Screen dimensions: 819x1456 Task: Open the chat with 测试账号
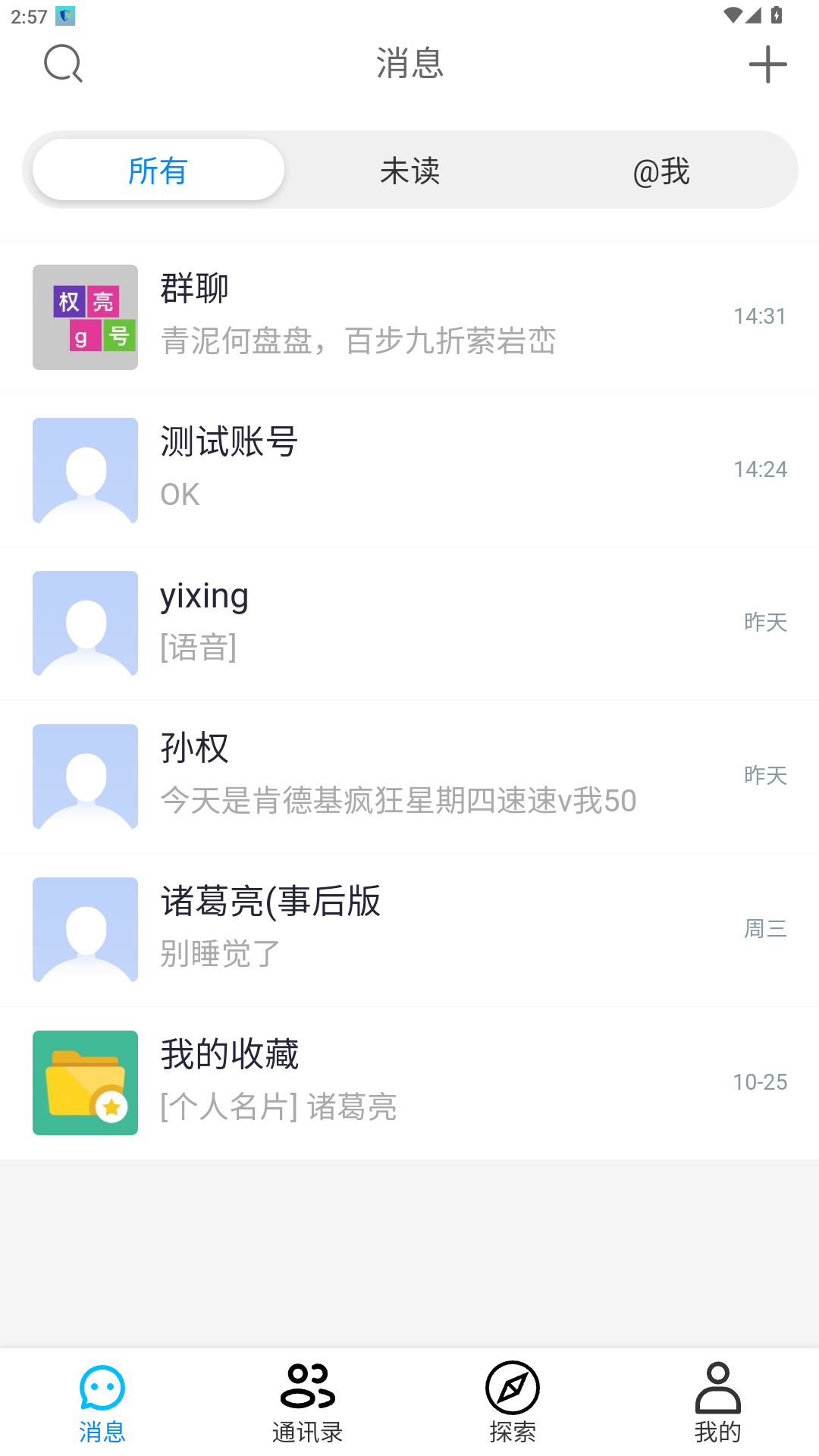coord(409,470)
